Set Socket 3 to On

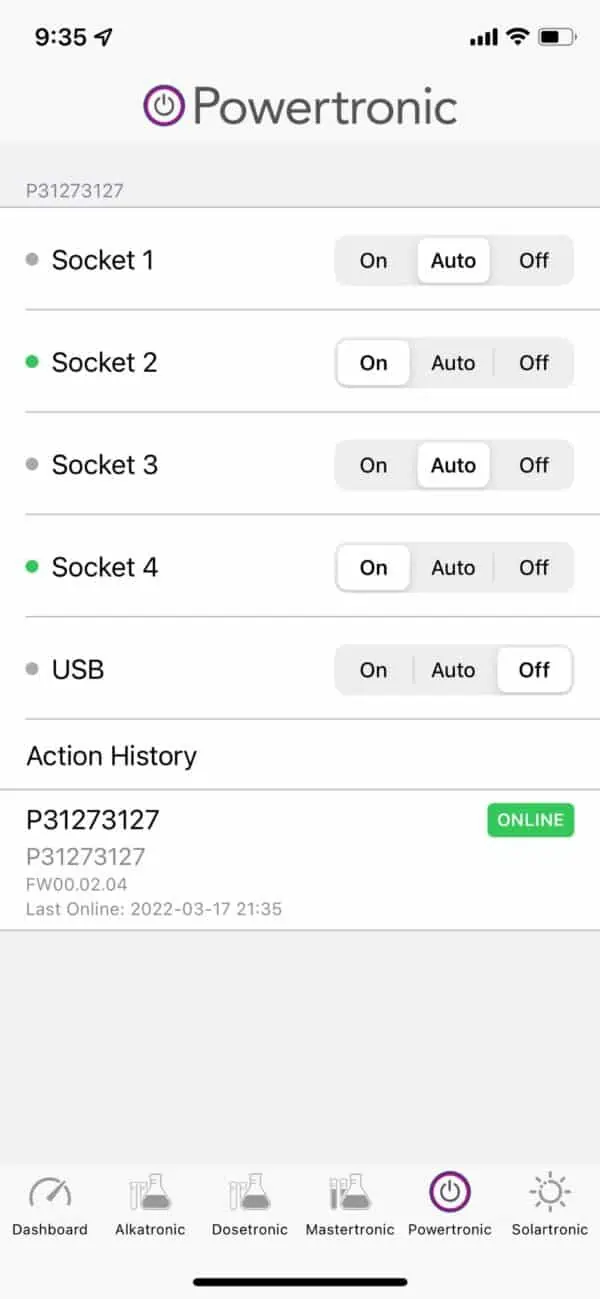pos(373,466)
